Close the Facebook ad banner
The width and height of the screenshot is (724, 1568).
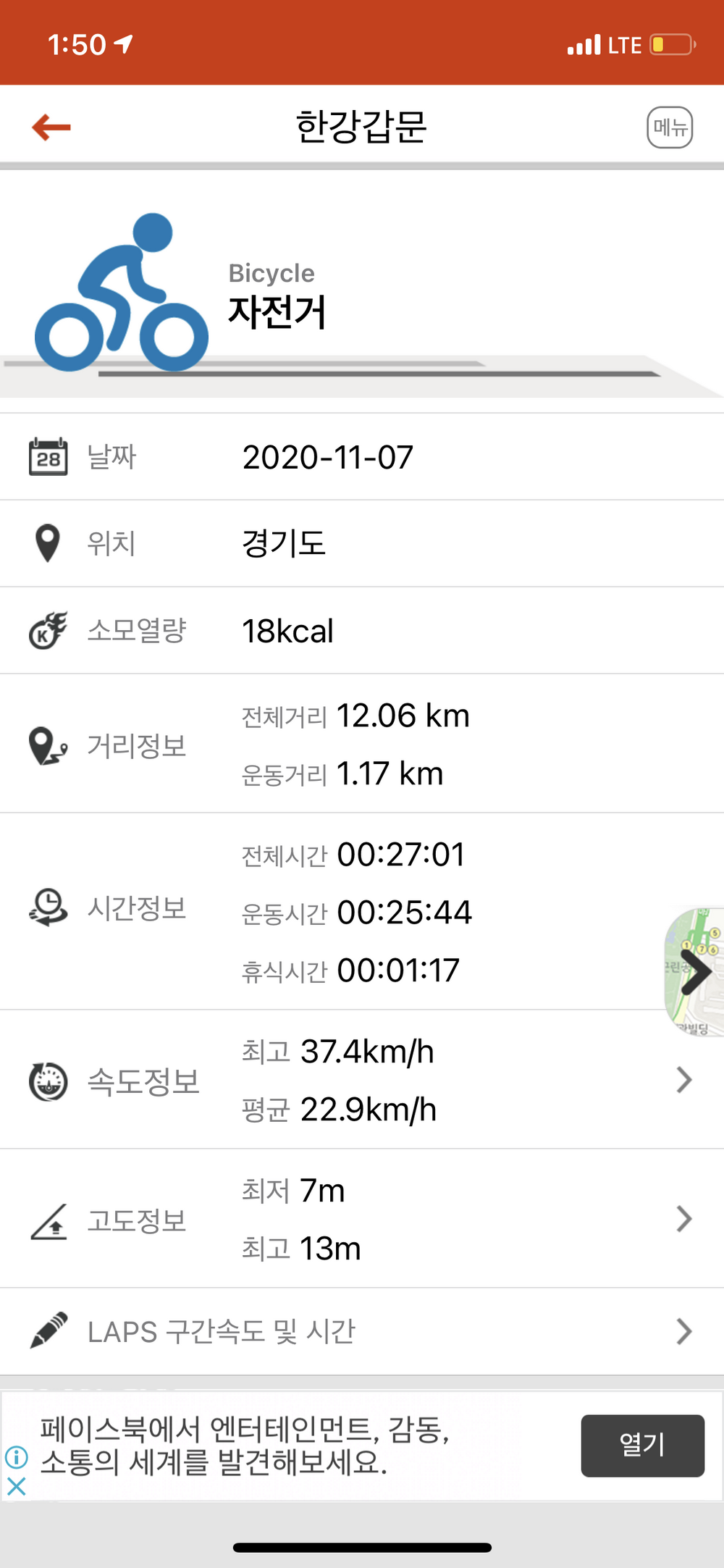tap(17, 1487)
